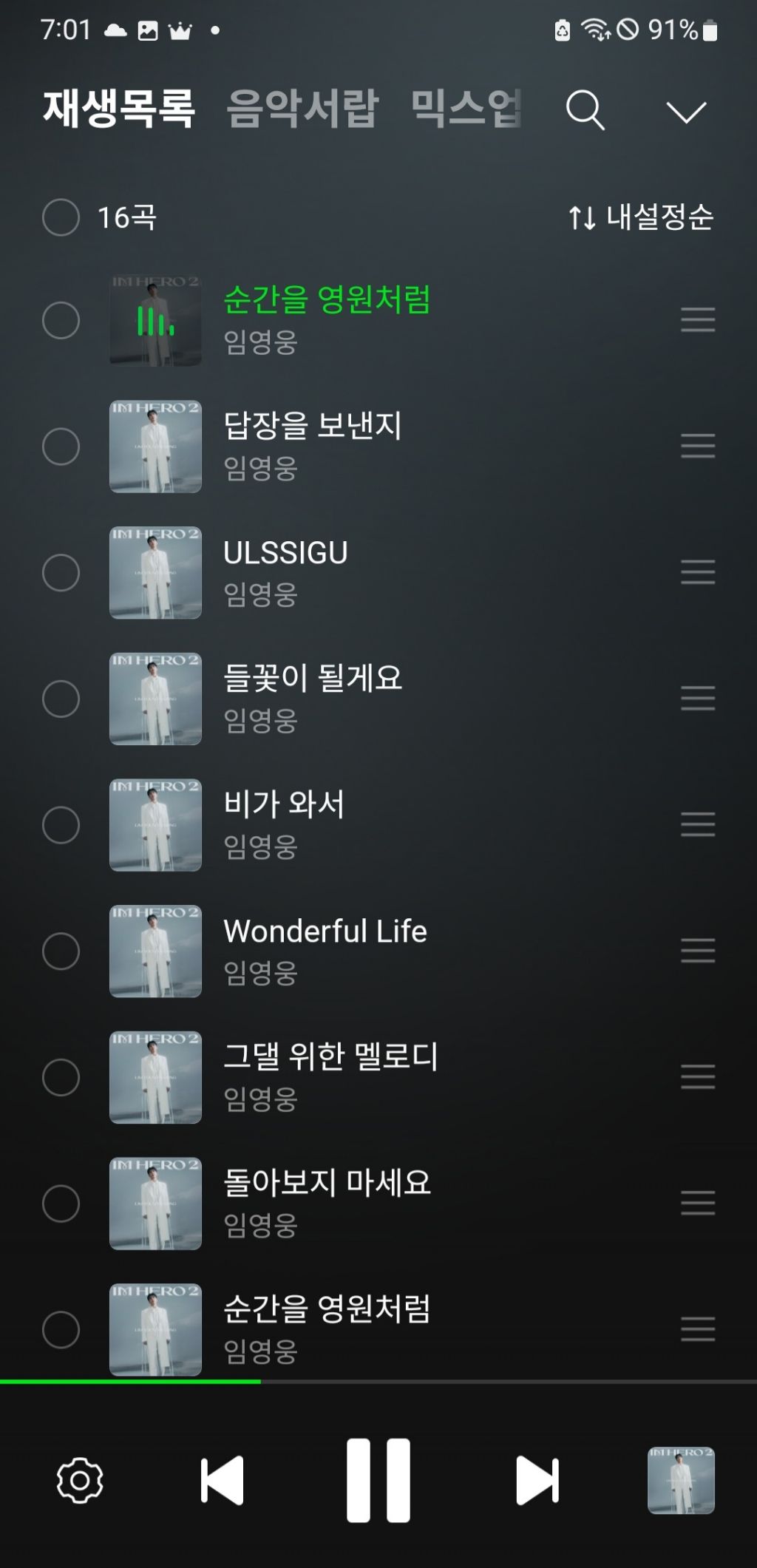Open the now playing album cover

click(x=681, y=1480)
